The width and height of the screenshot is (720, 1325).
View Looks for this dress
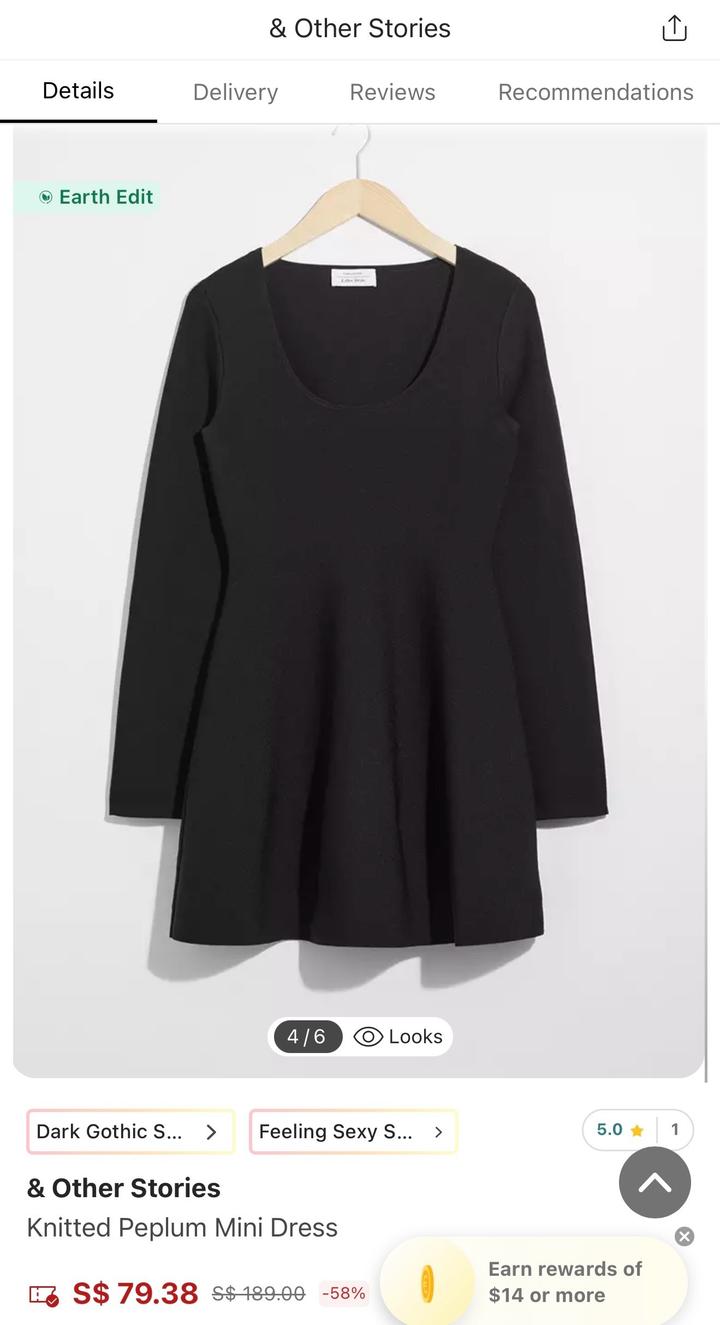(x=399, y=1037)
